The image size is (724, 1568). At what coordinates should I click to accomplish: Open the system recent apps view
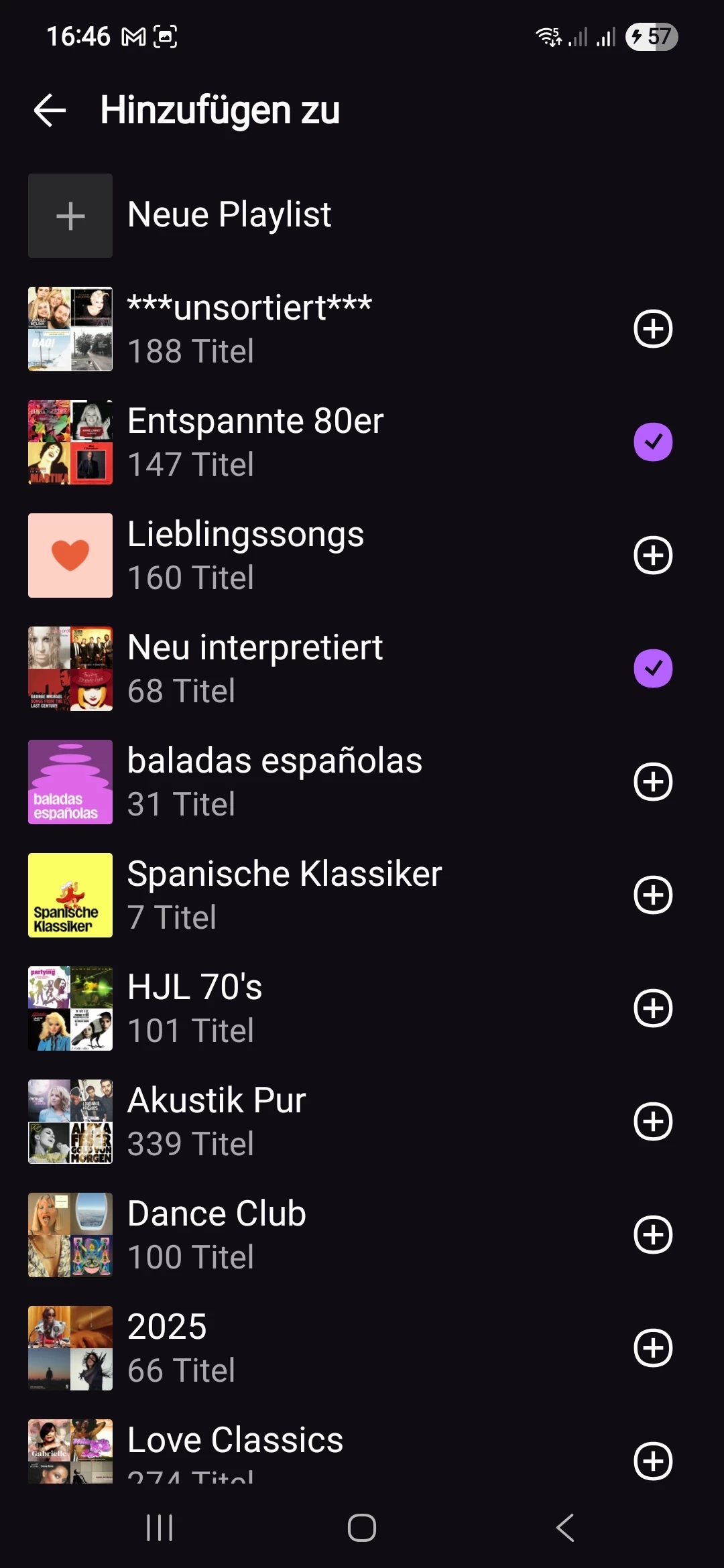pos(160,1528)
